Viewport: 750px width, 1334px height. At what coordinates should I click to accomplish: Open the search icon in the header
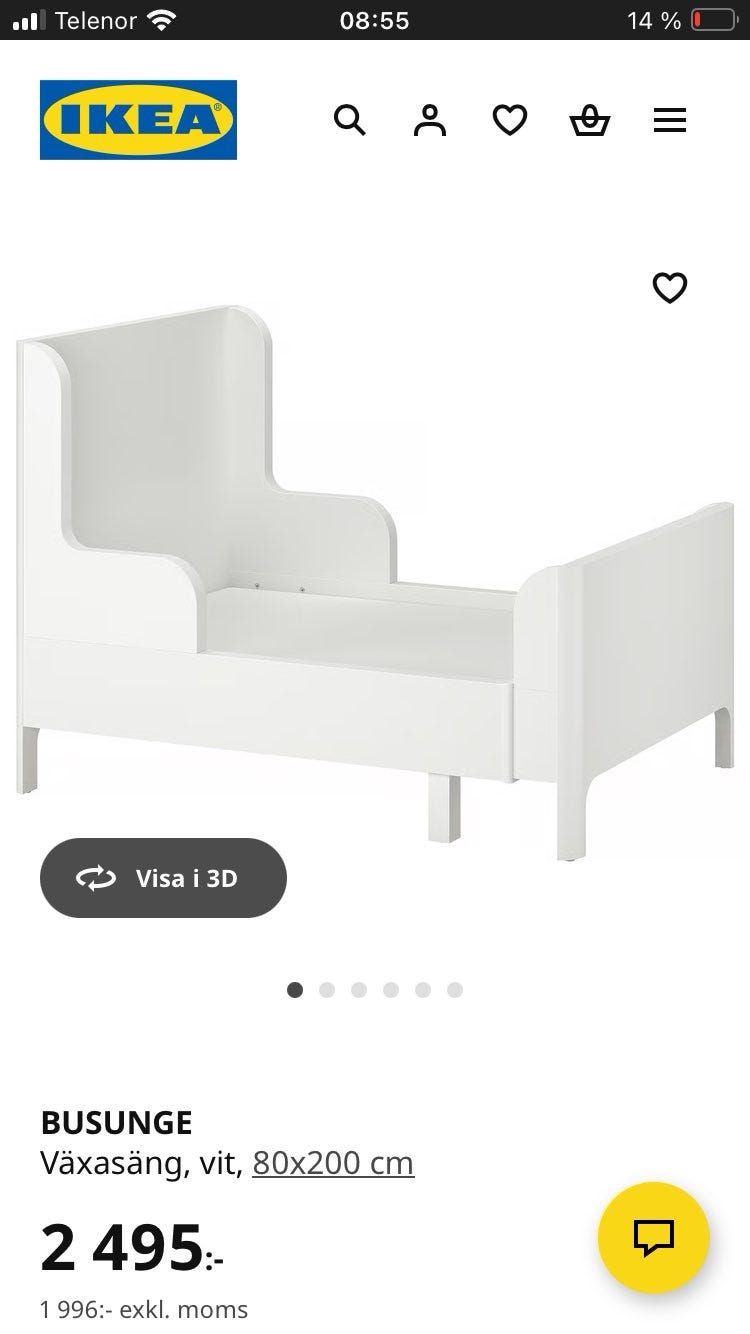pyautogui.click(x=349, y=121)
